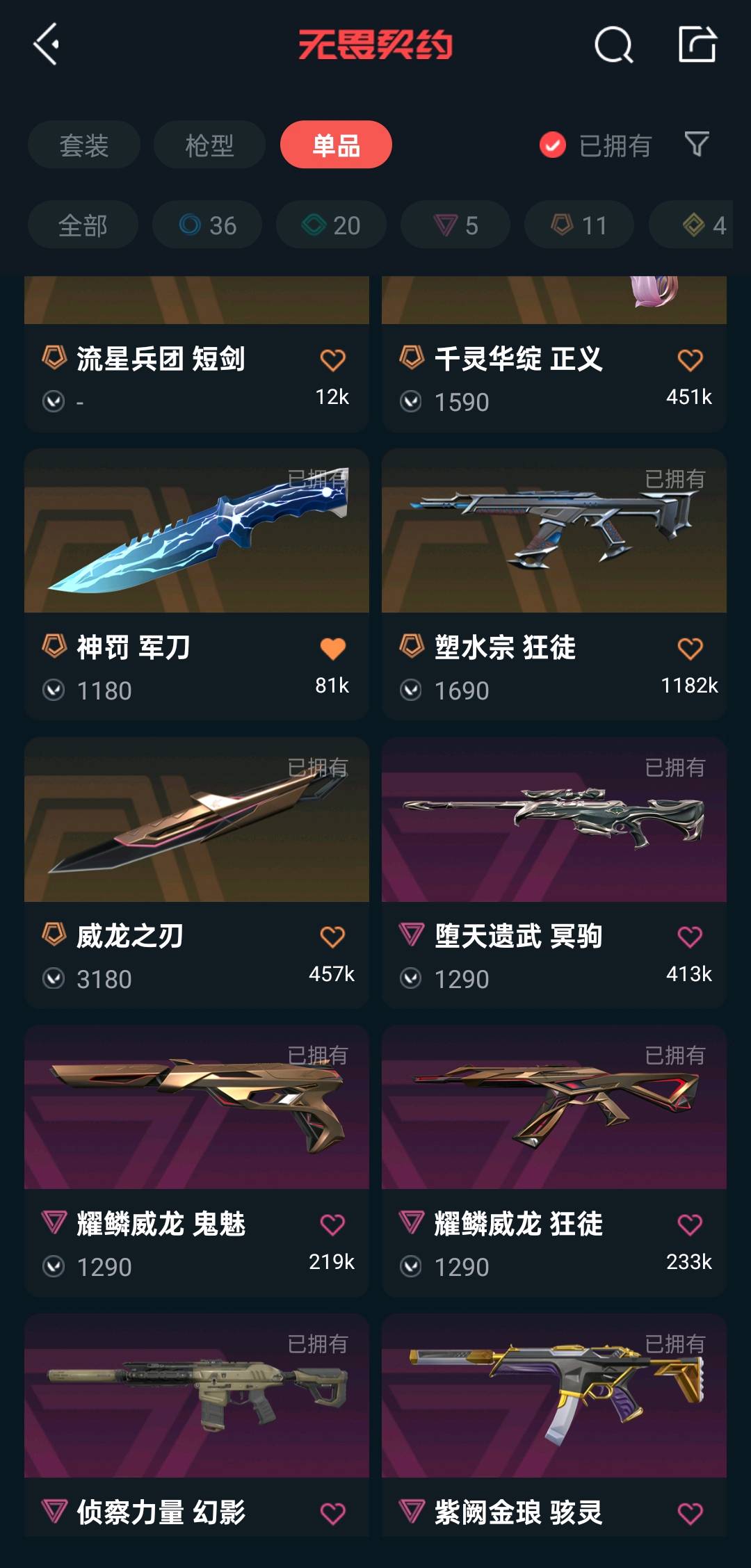Uncheck the 已拥有 checkbox
751x1568 pixels.
[553, 145]
